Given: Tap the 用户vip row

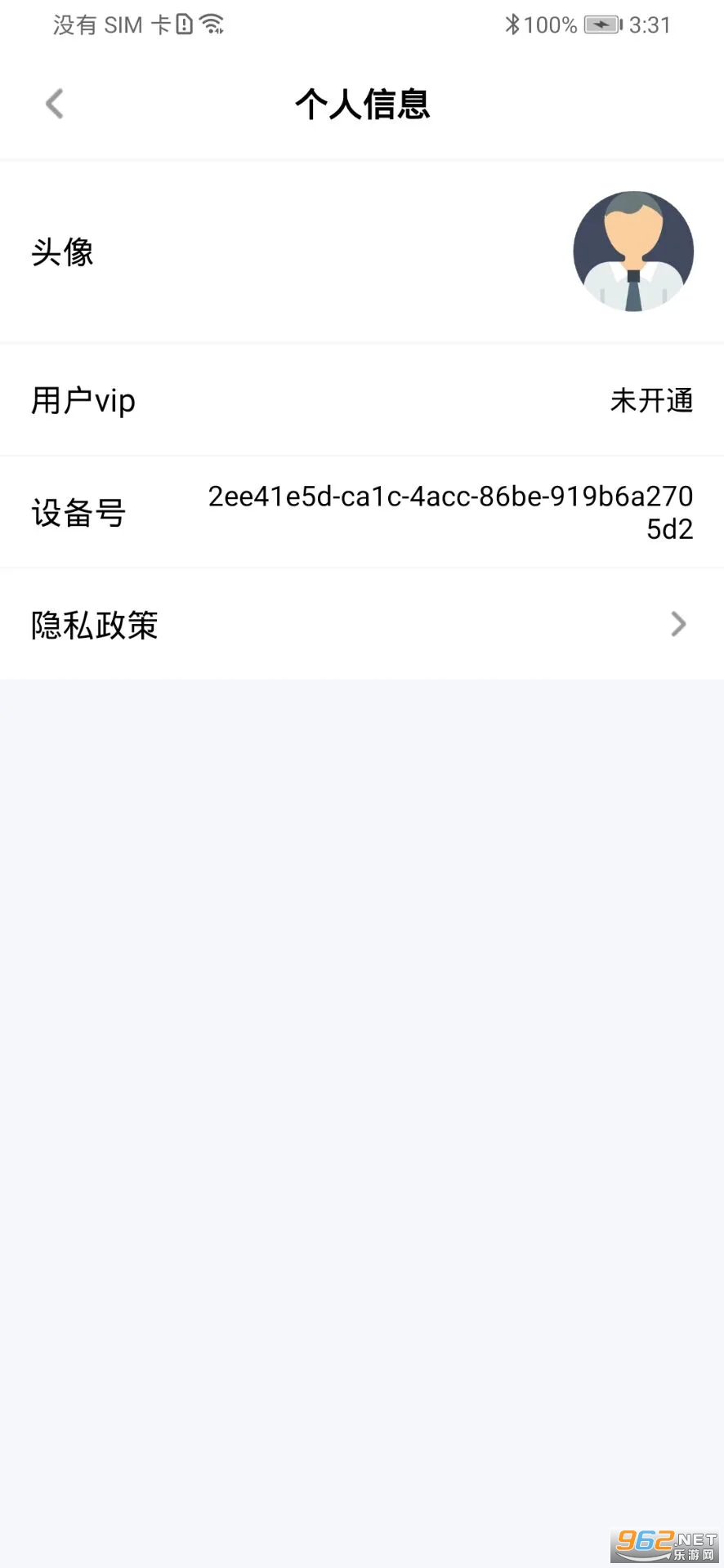Looking at the screenshot, I should point(362,400).
